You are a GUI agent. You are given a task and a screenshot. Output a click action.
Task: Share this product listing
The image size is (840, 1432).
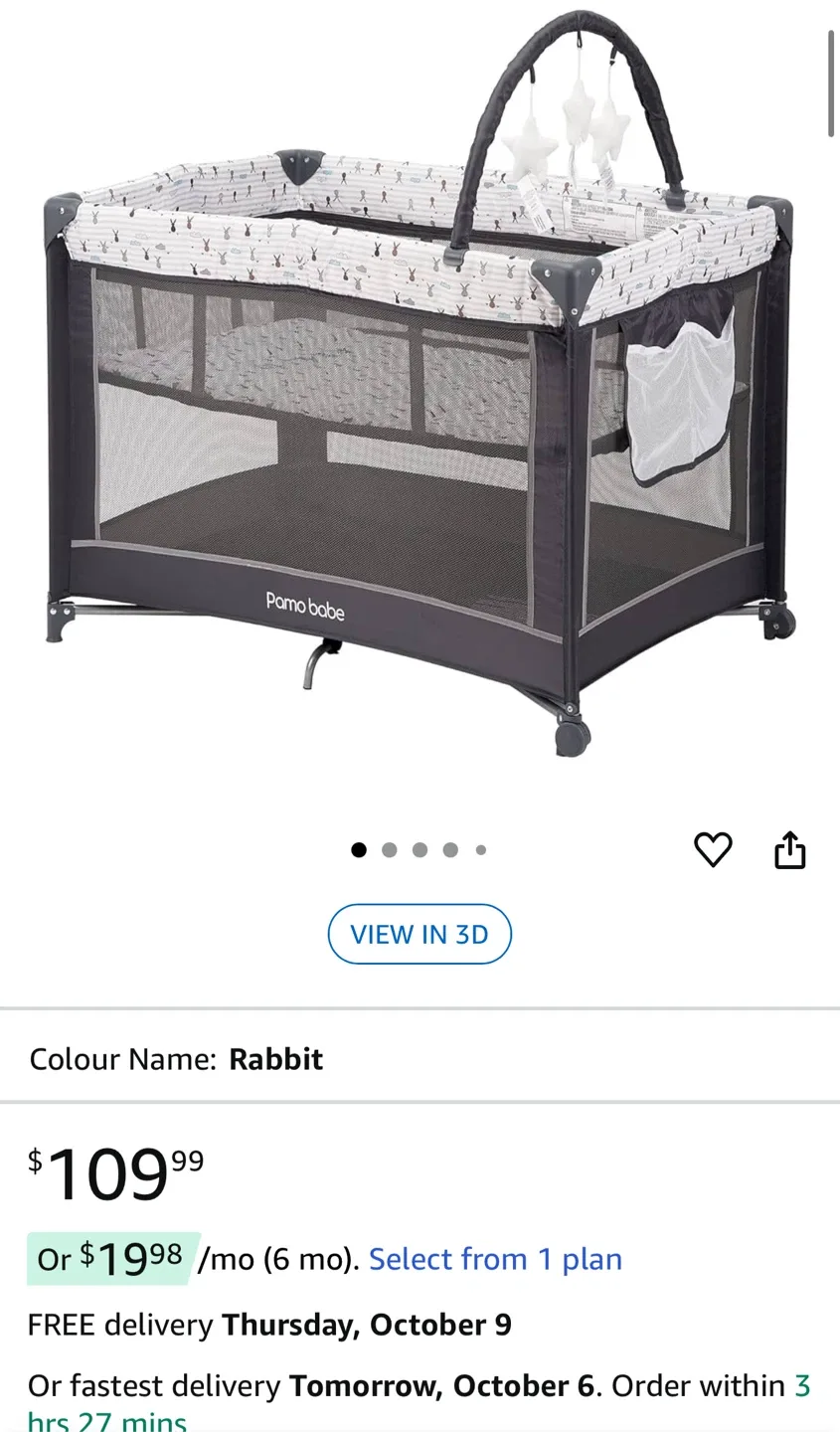[x=789, y=849]
